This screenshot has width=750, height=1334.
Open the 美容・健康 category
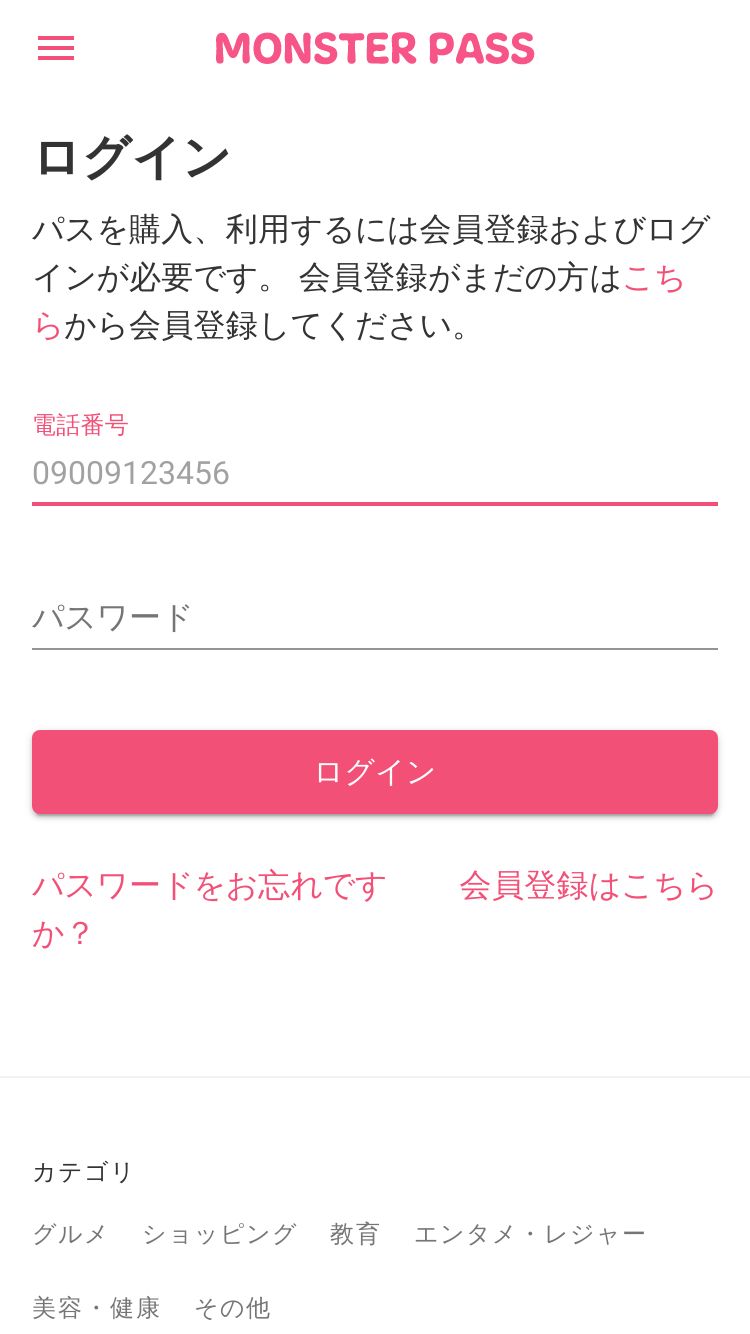[96, 1308]
